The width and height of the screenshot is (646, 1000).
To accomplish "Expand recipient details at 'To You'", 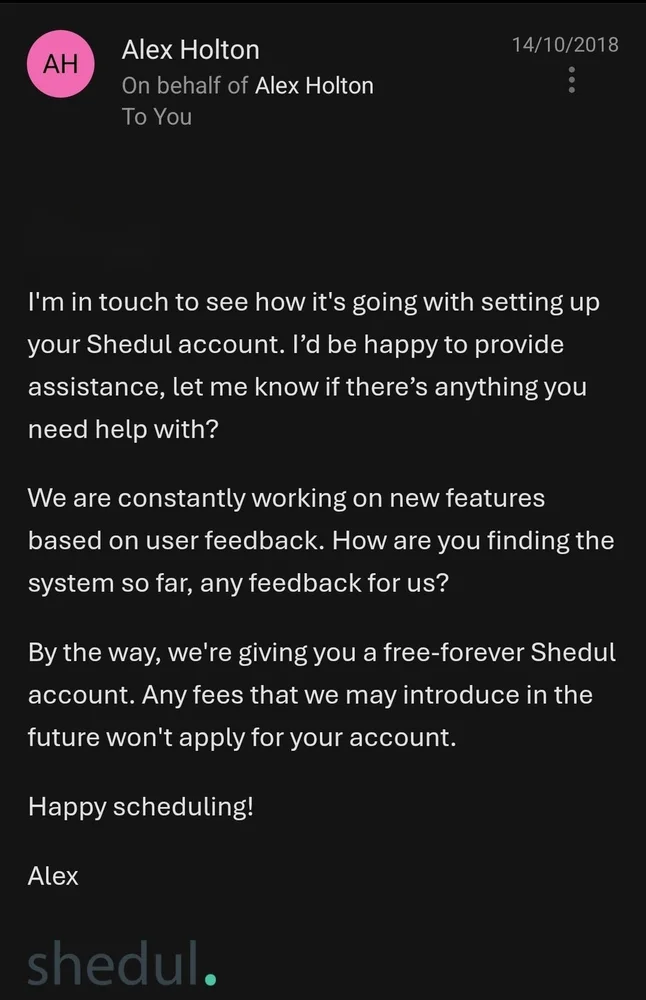I will (156, 116).
